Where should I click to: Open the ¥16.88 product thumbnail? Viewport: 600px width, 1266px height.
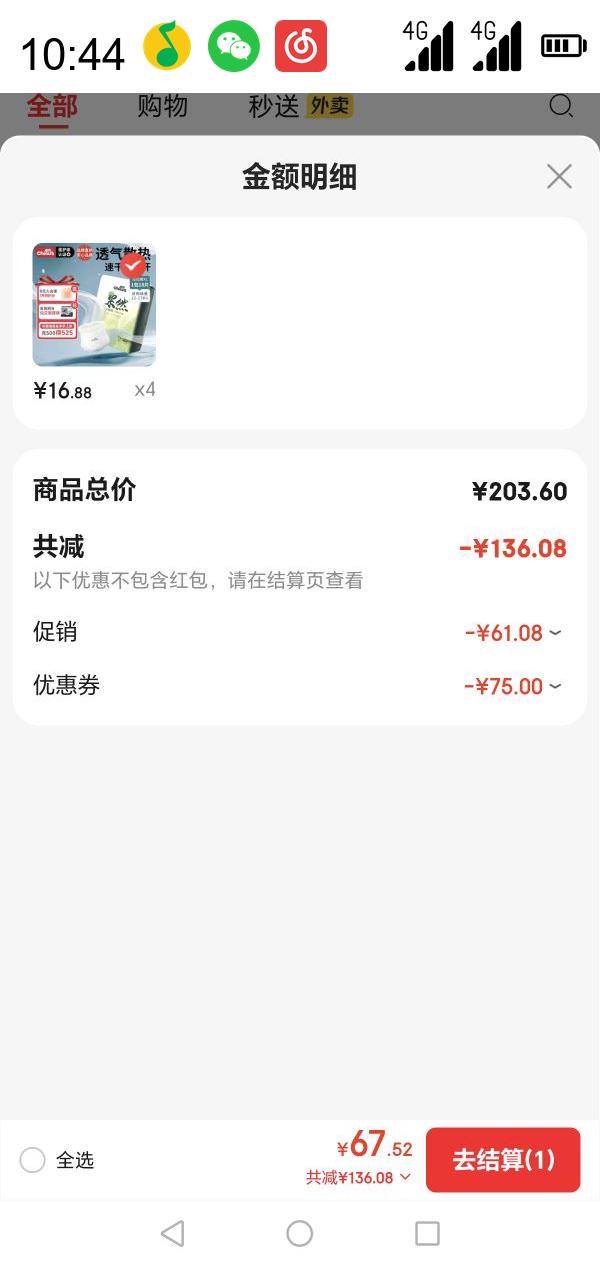94,305
